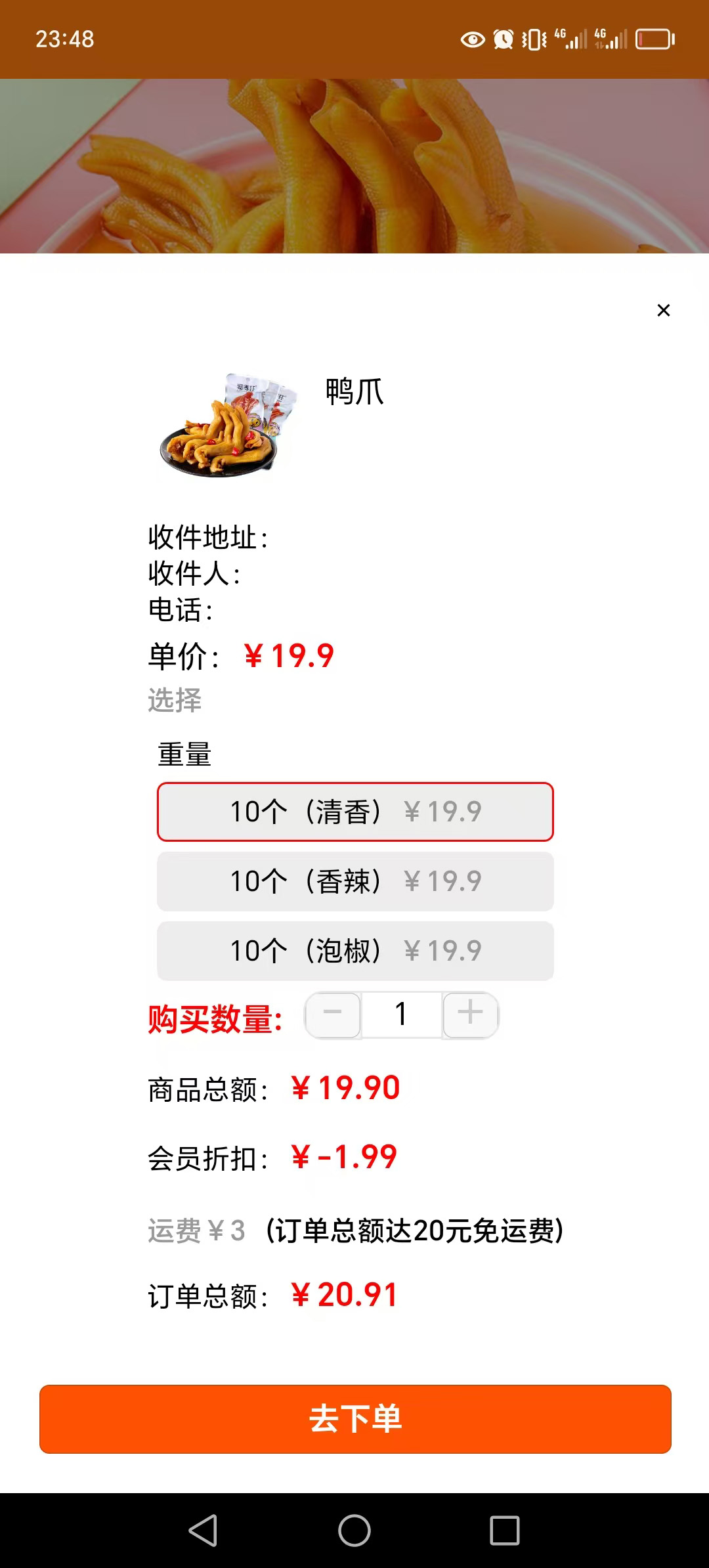Select the 10个（清香）option

pyautogui.click(x=355, y=812)
